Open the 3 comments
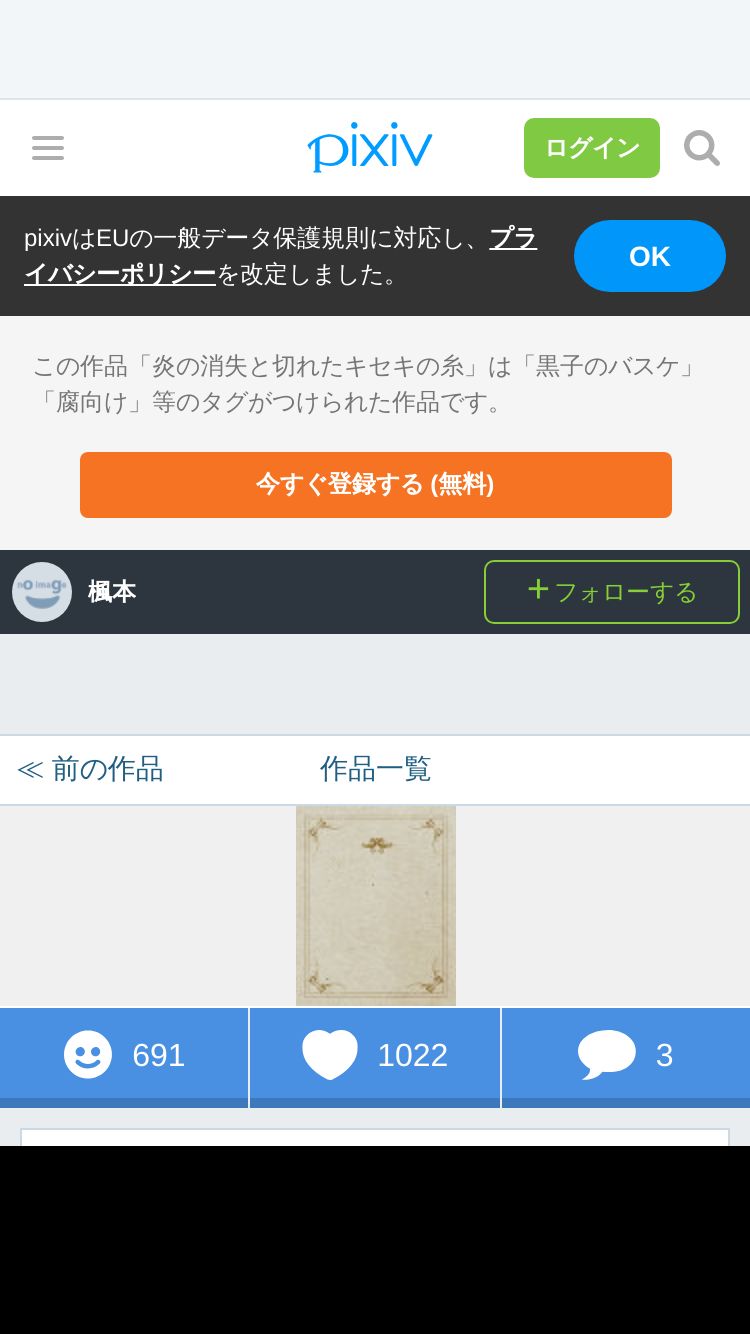 tap(626, 1055)
